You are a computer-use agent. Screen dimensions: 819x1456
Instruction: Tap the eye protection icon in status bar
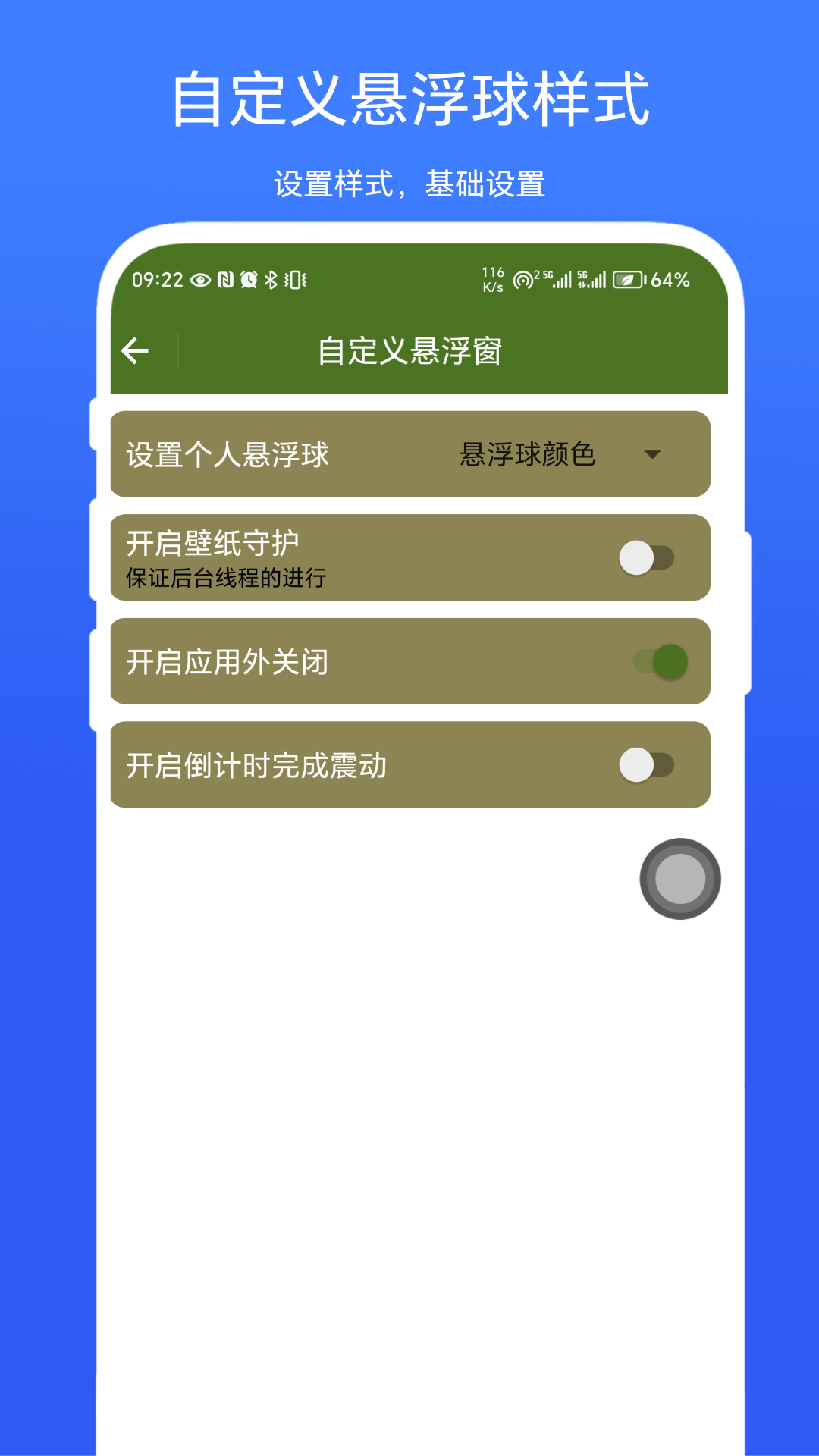point(199,281)
